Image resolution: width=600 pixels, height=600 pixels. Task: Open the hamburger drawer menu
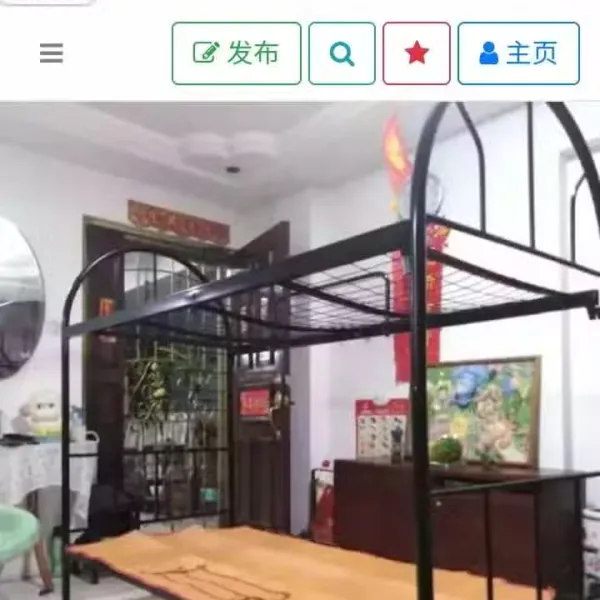(51, 54)
